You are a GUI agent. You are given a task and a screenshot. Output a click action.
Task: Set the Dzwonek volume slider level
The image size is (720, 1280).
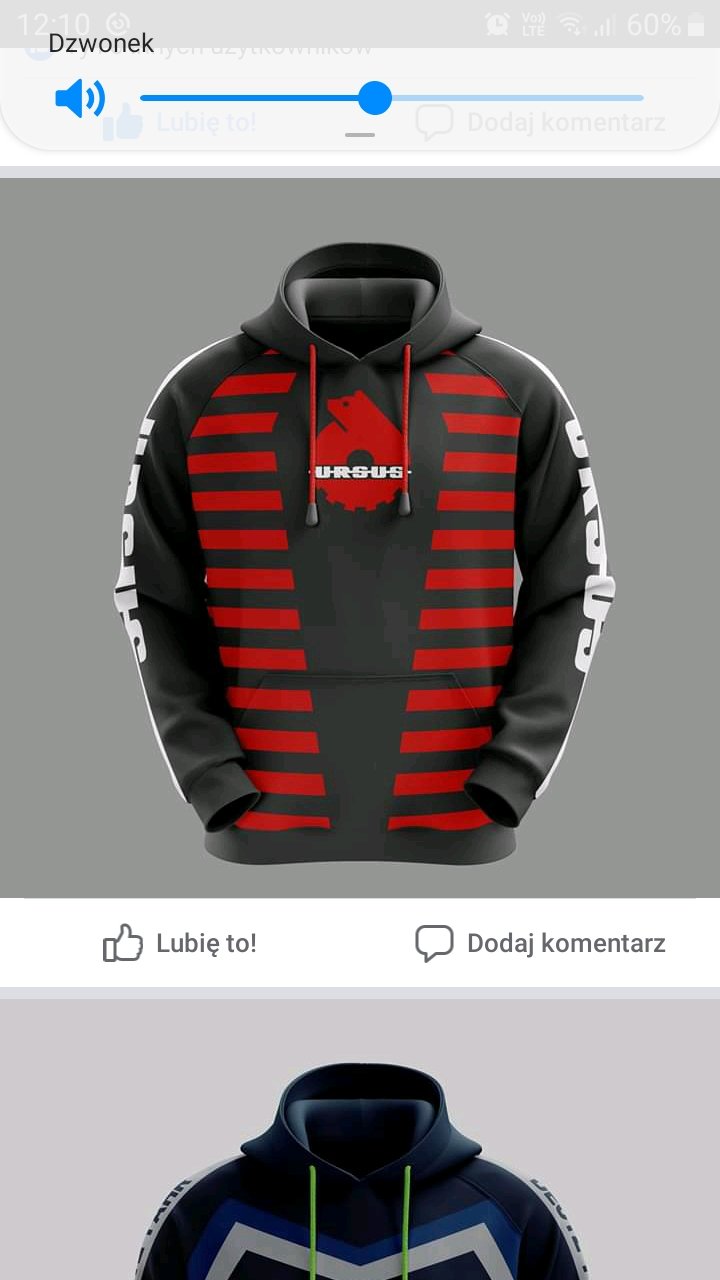pyautogui.click(x=375, y=98)
